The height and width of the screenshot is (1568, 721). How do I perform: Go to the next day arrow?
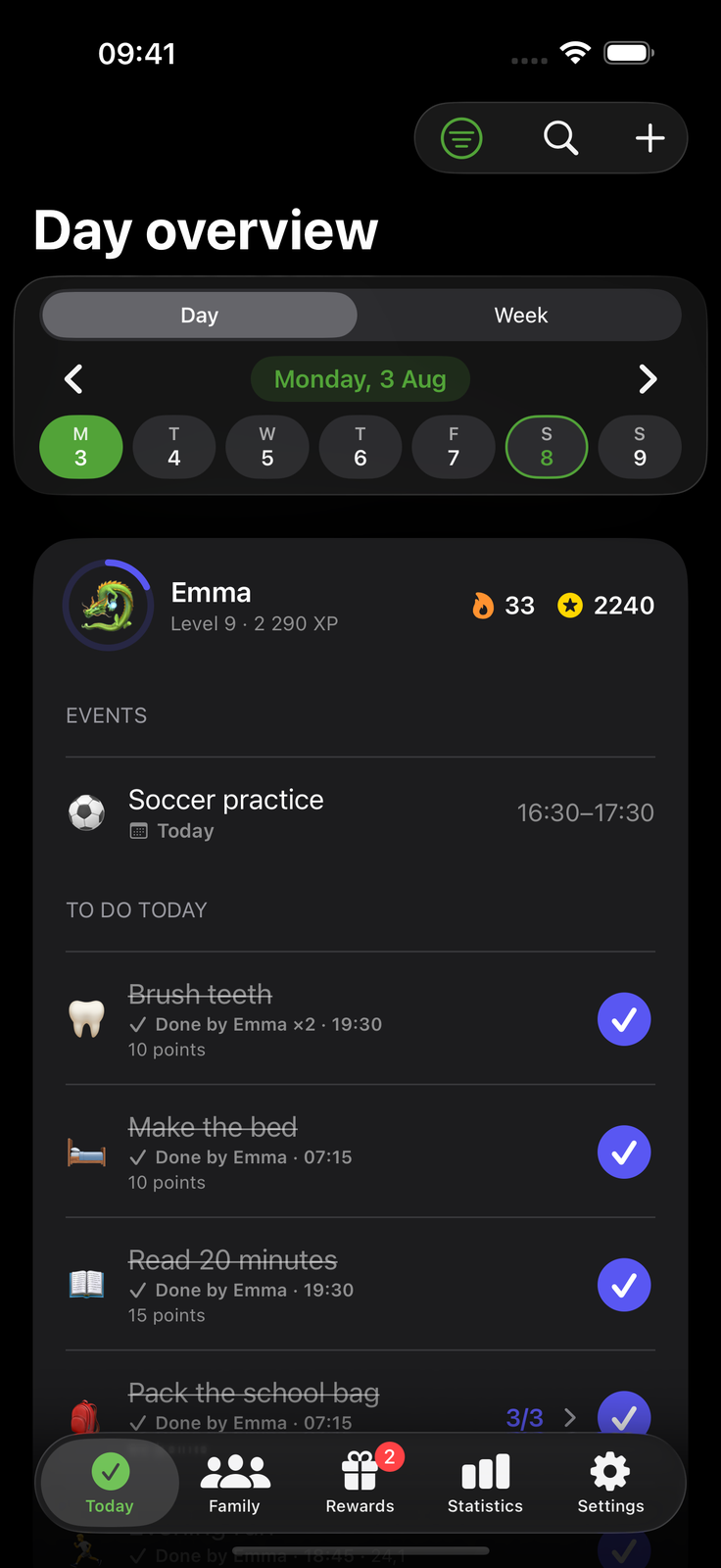[x=648, y=379]
